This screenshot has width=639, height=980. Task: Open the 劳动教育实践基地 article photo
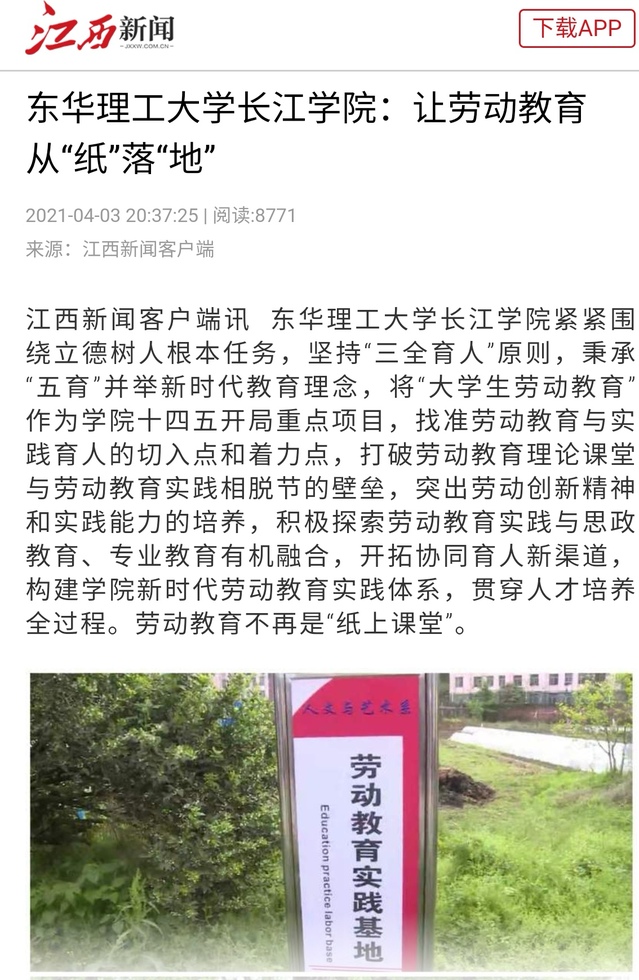[x=330, y=822]
